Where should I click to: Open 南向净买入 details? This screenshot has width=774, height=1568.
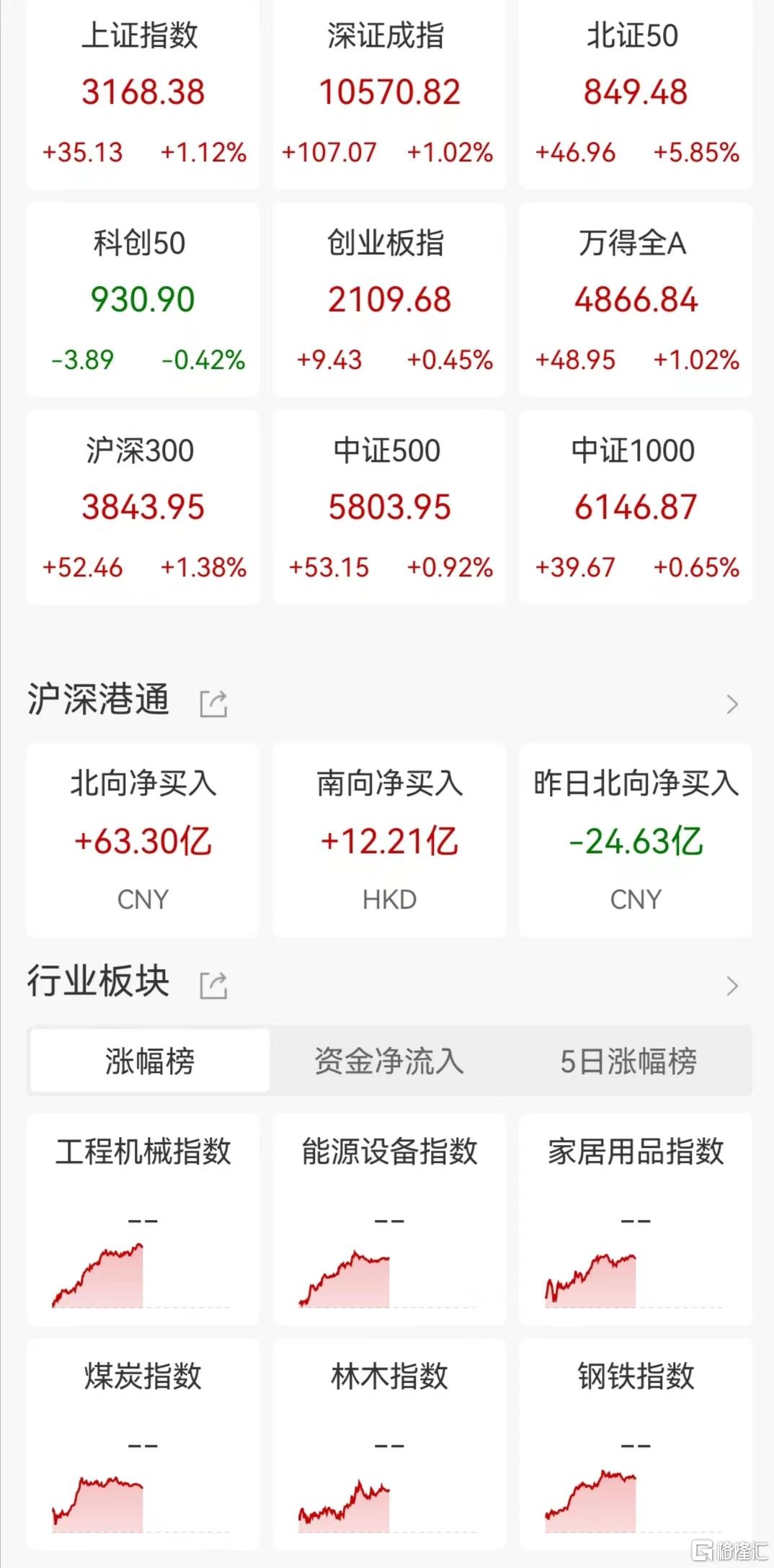click(x=389, y=840)
